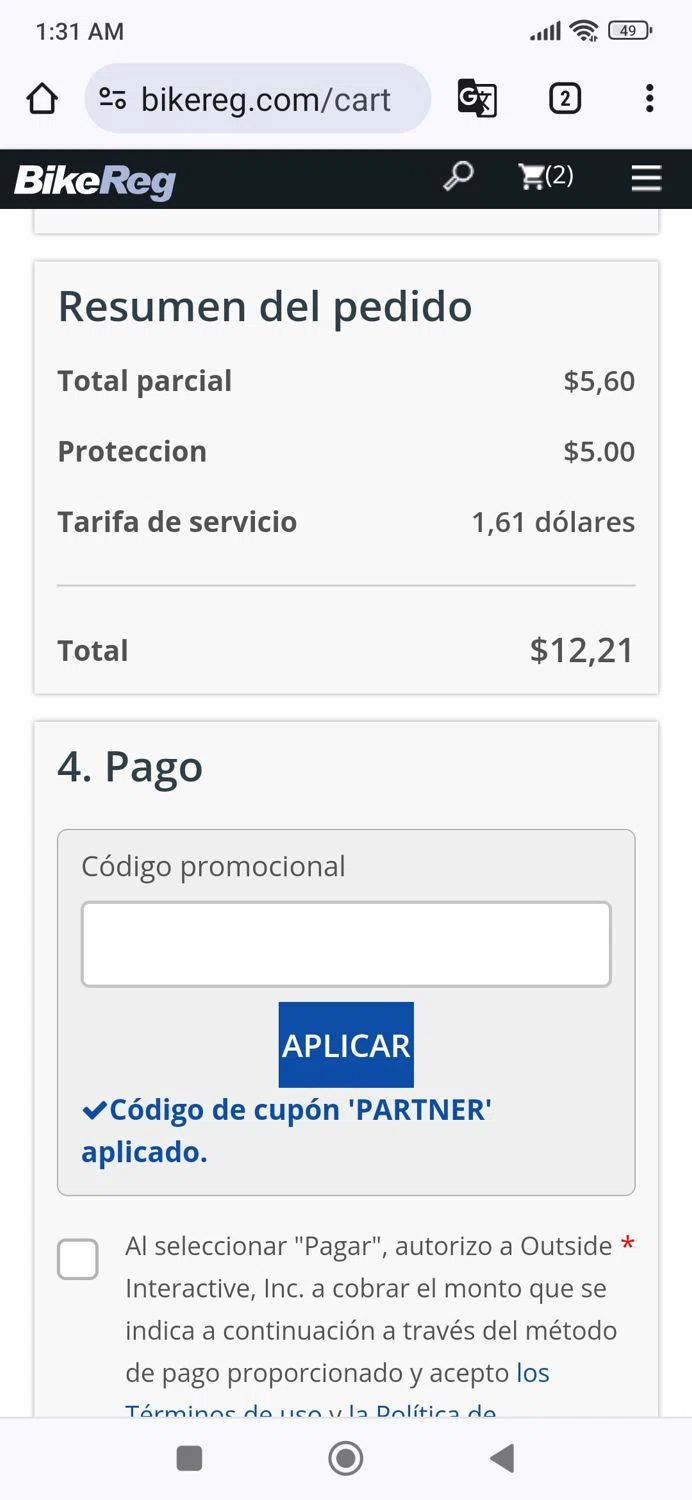Screen dimensions: 692x1500
Task: Open the shopping cart with 2 items
Action: click(545, 177)
